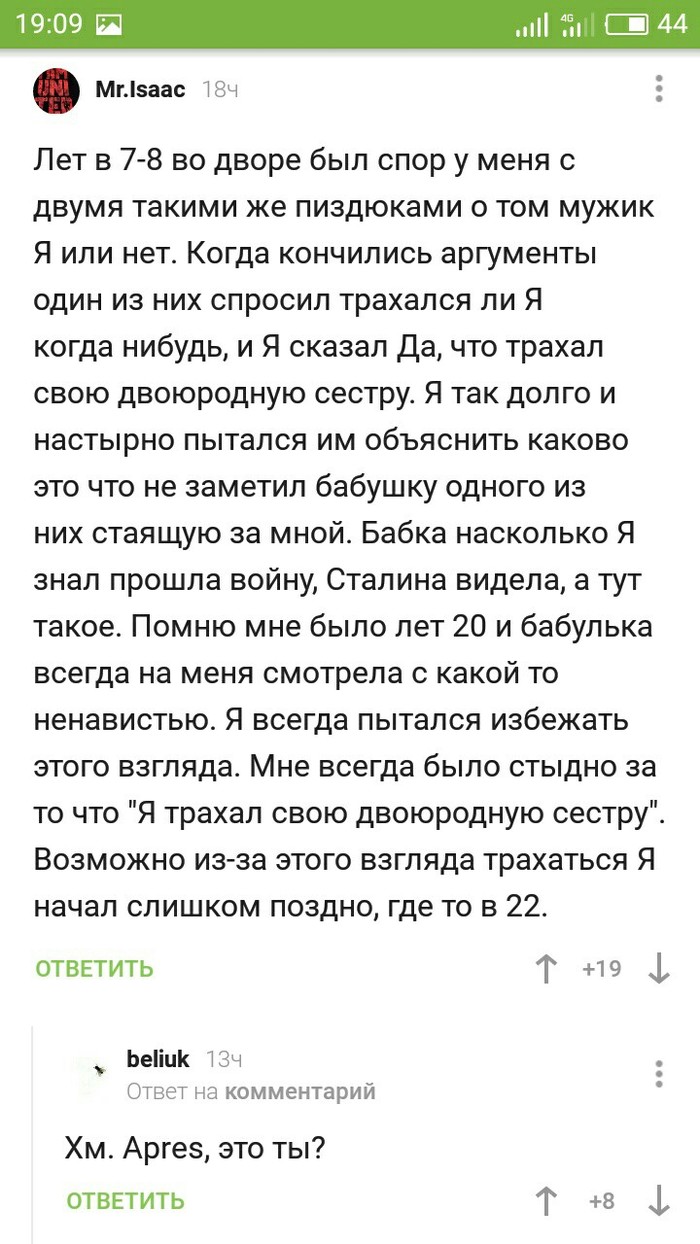Upvote Mr.Isaac's comment

pyautogui.click(x=546, y=968)
